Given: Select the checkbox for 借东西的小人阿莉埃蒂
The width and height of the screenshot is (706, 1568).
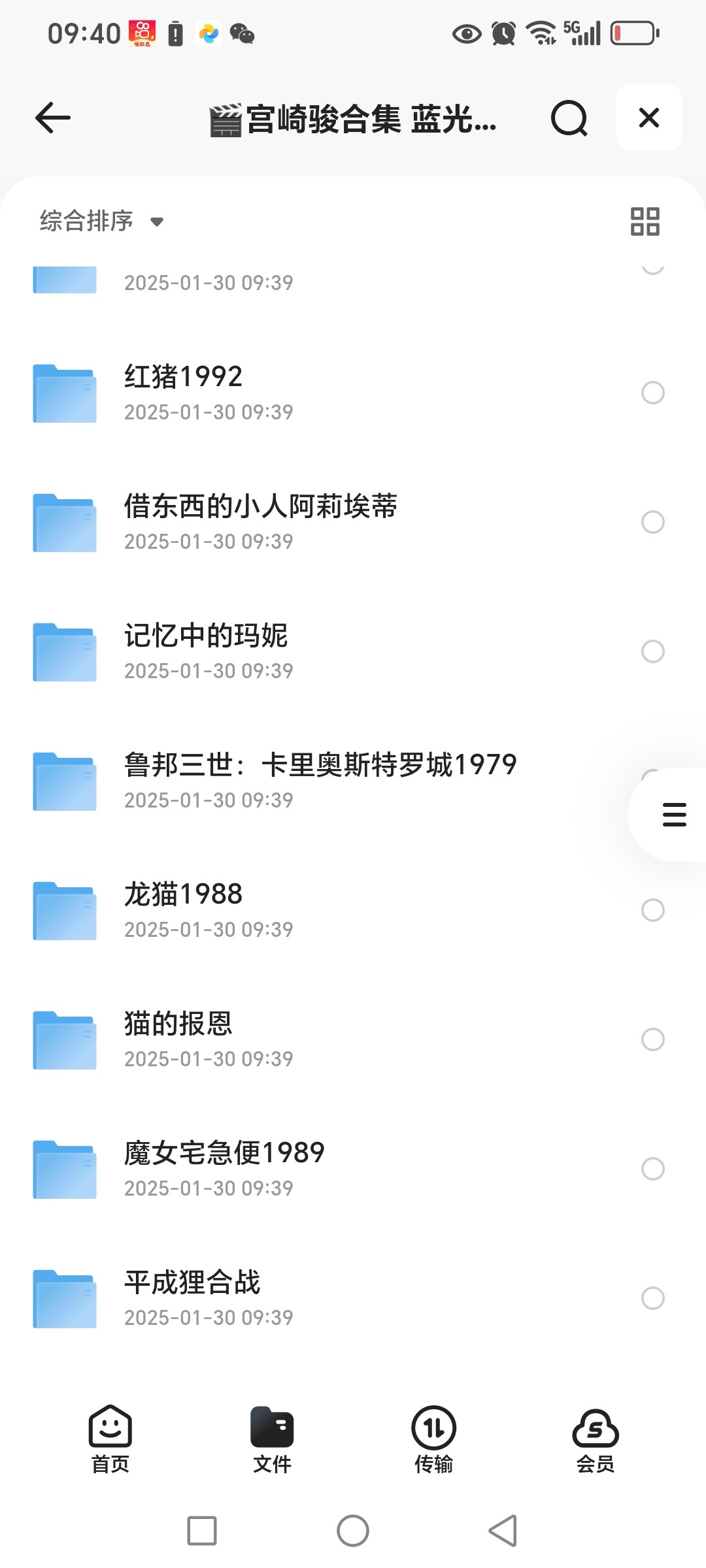Looking at the screenshot, I should click(x=652, y=522).
